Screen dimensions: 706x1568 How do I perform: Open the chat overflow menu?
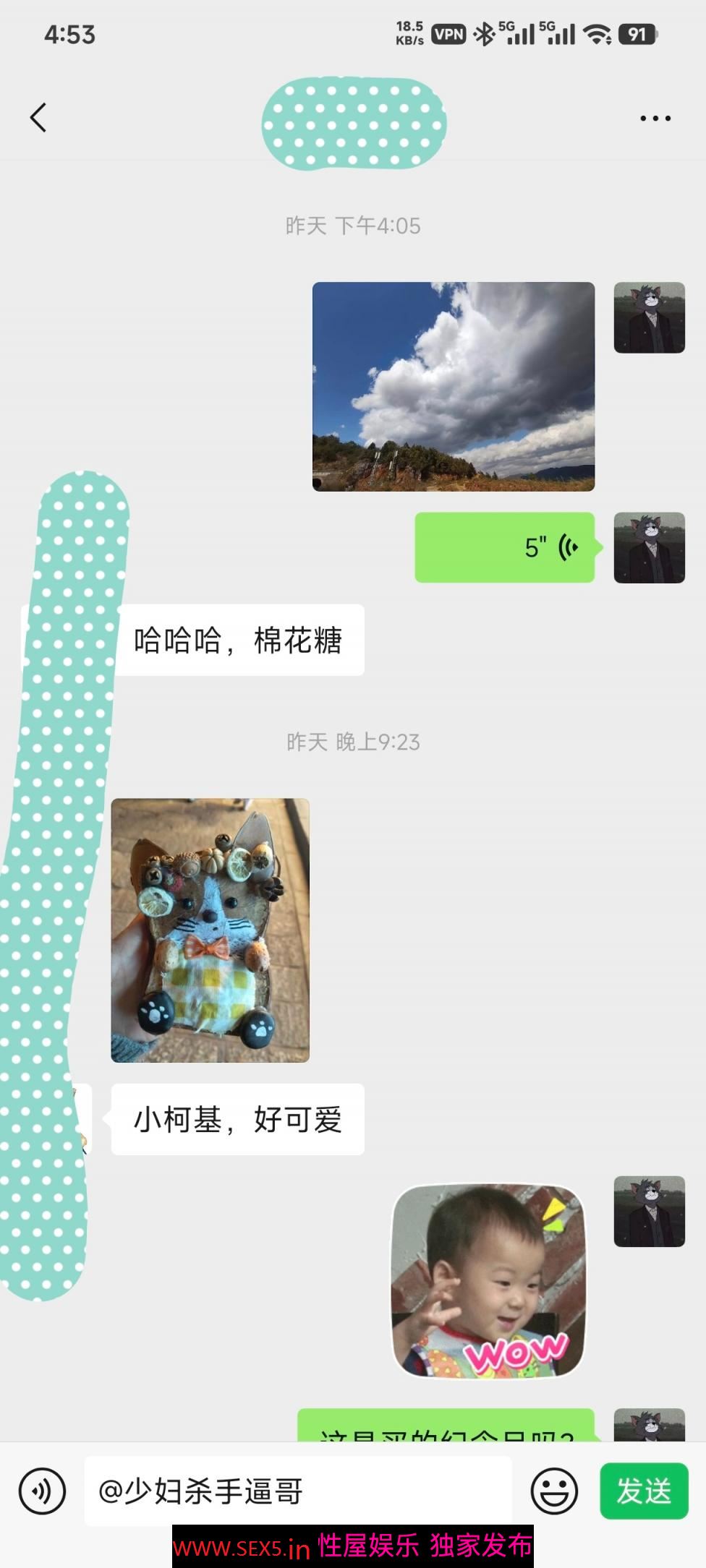click(x=655, y=119)
